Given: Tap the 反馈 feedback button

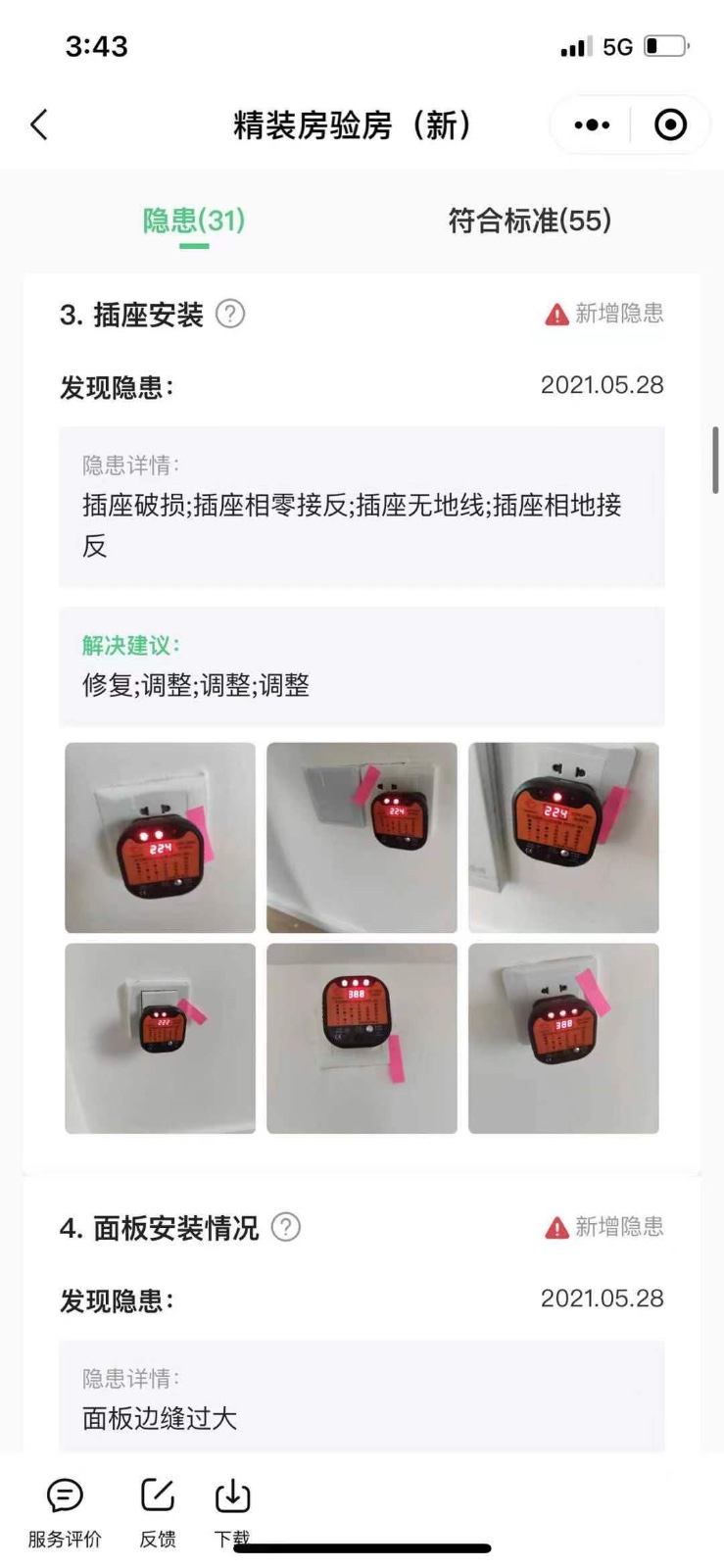Looking at the screenshot, I should (x=158, y=1511).
